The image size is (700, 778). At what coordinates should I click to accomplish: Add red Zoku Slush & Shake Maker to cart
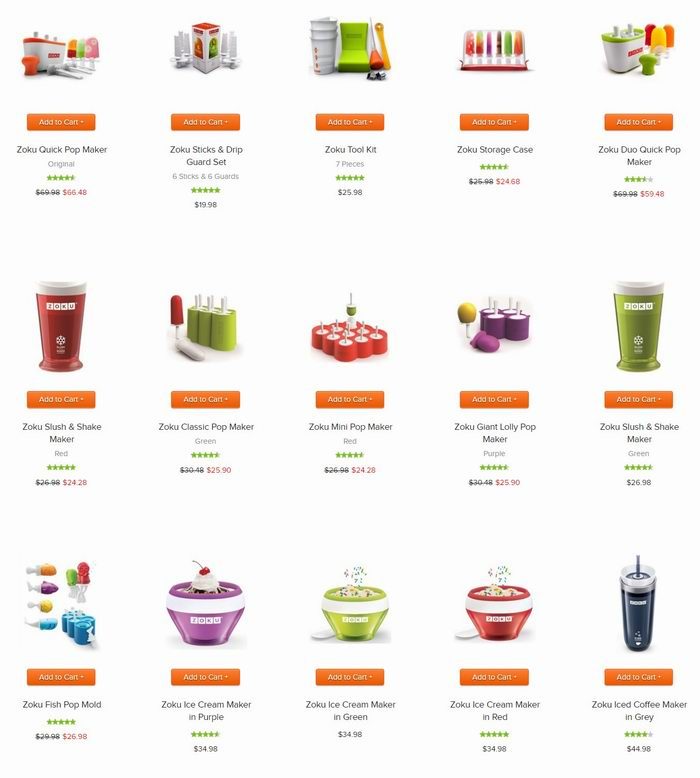(61, 399)
